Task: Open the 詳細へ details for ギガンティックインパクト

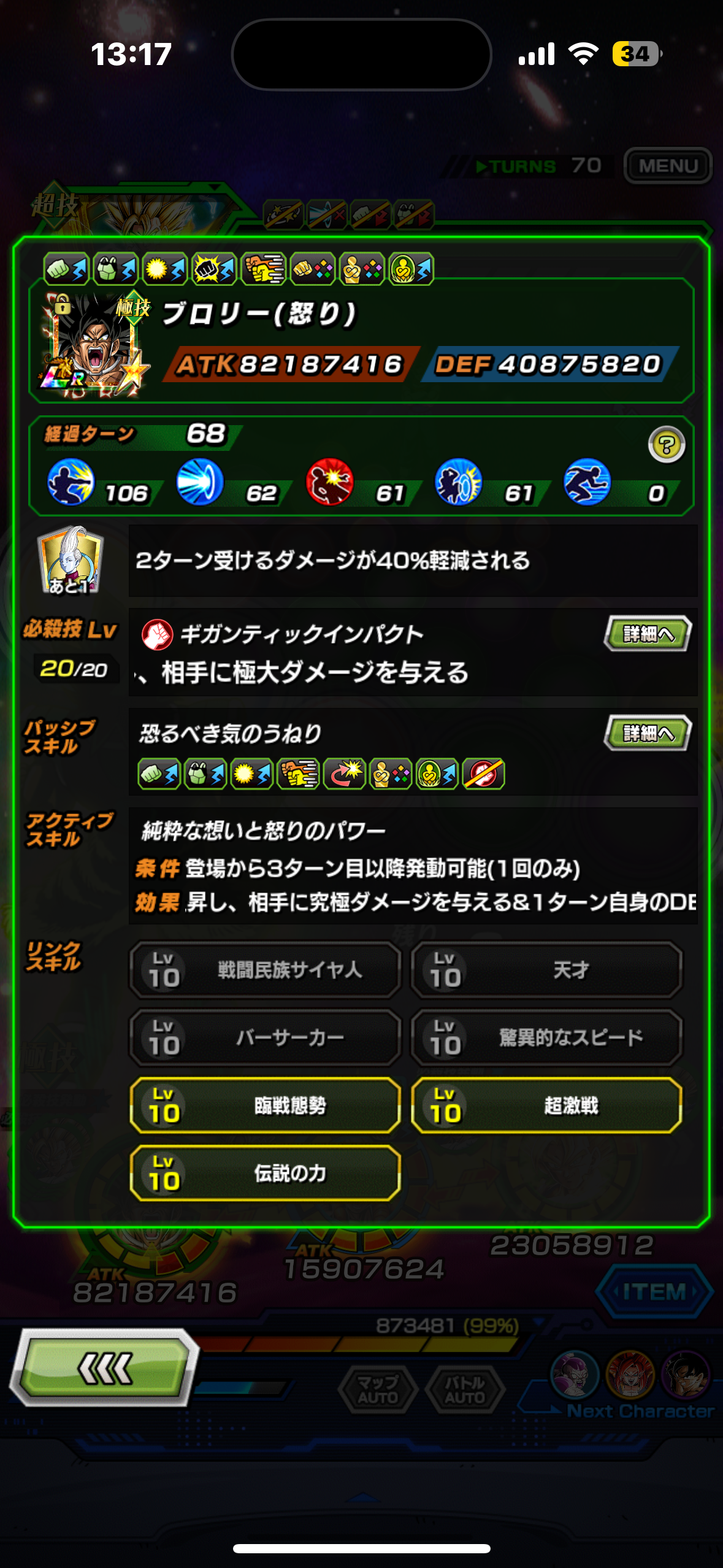Action: pos(648,633)
